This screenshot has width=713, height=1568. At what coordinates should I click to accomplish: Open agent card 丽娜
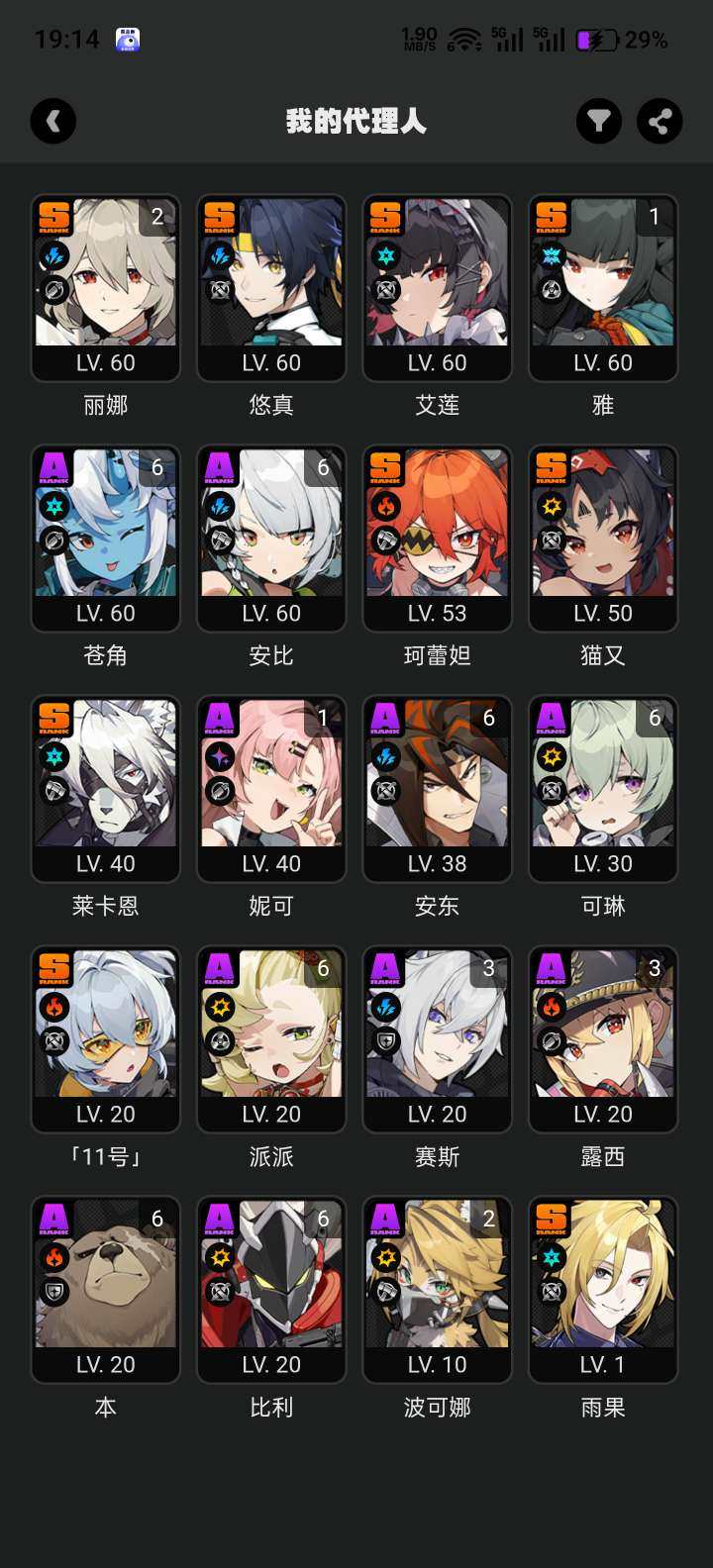pos(106,287)
